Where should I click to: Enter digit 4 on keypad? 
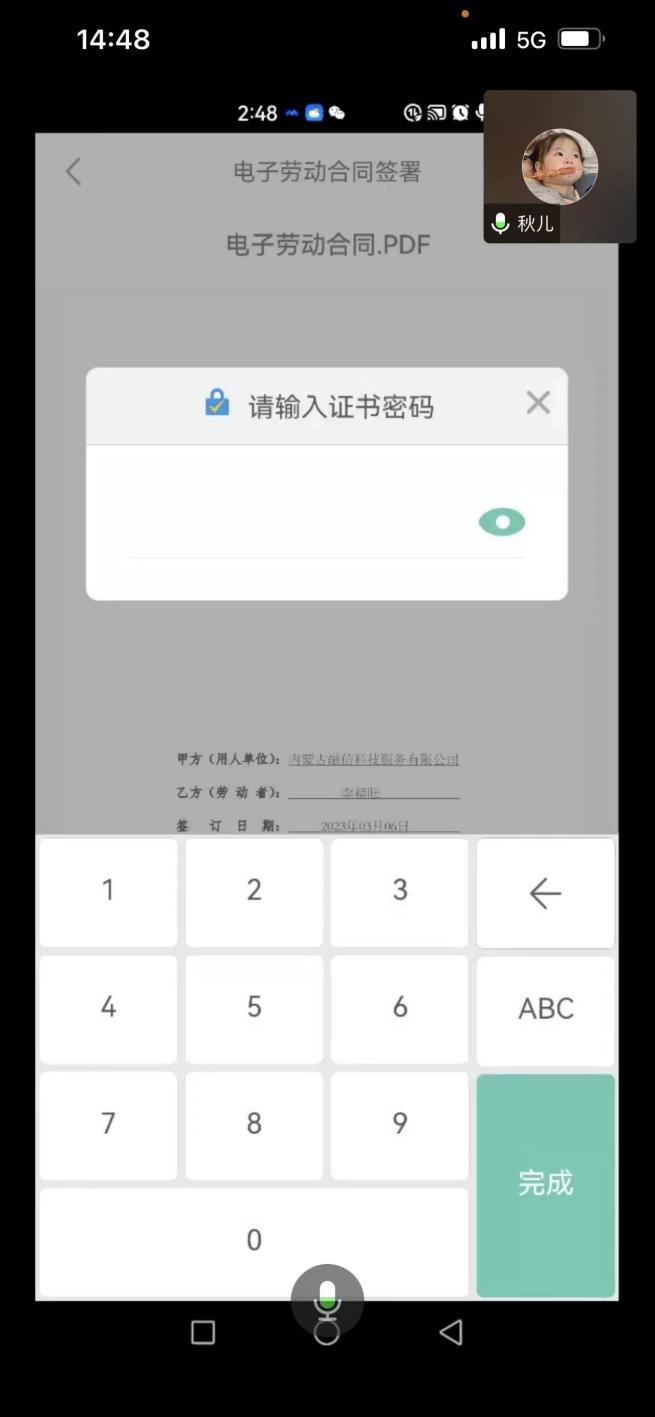(108, 1008)
